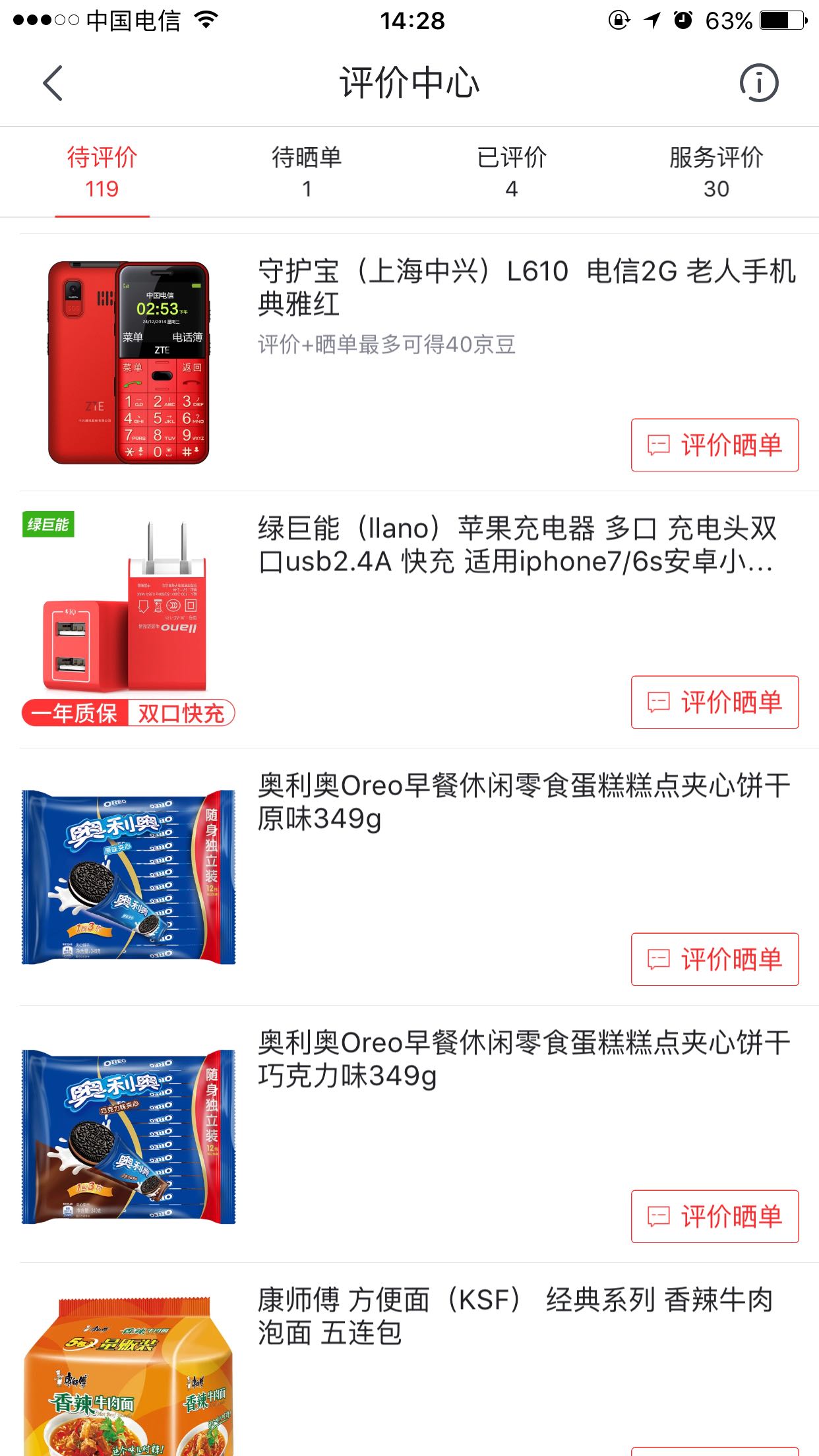Open the Oreo 巧克力味 product image
The width and height of the screenshot is (819, 1456).
129,1134
